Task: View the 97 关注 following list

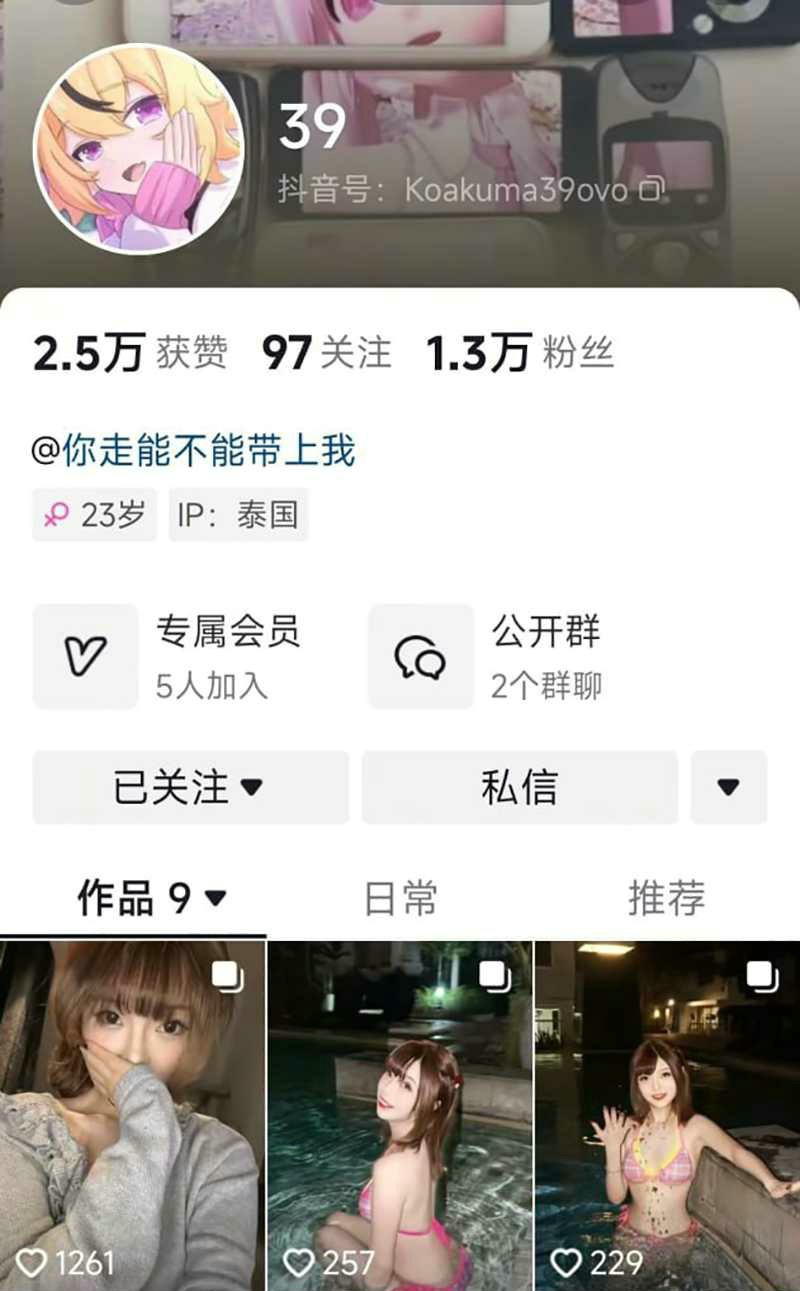Action: [x=326, y=353]
